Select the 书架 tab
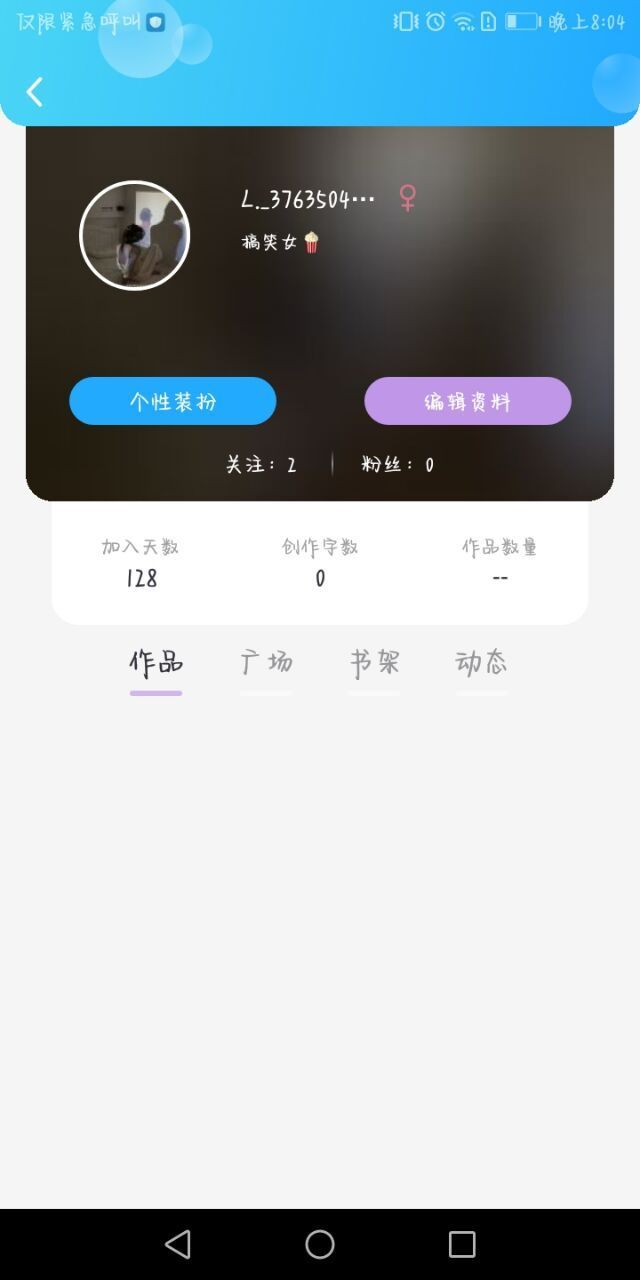The width and height of the screenshot is (640, 1280). 374,662
